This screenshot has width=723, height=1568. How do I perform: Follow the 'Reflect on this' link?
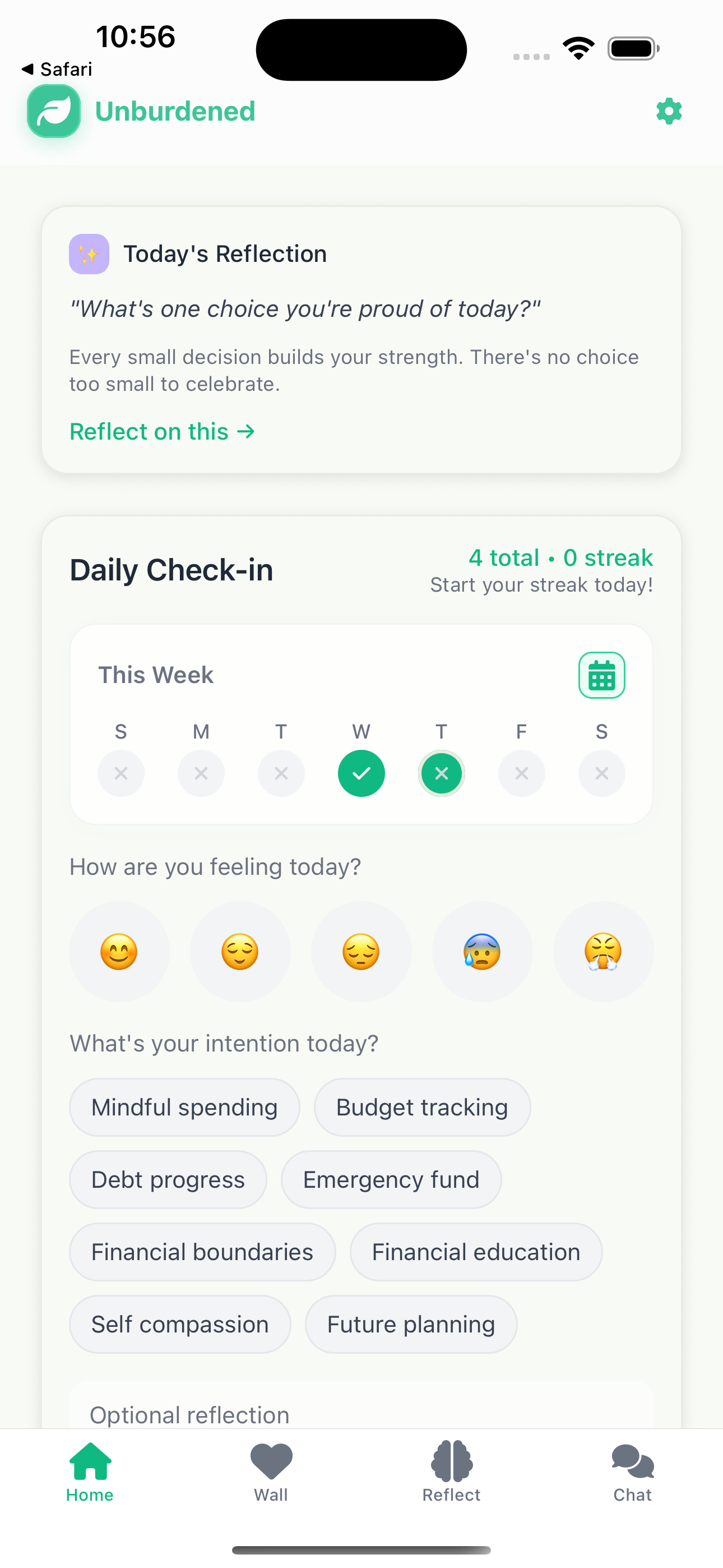162,432
